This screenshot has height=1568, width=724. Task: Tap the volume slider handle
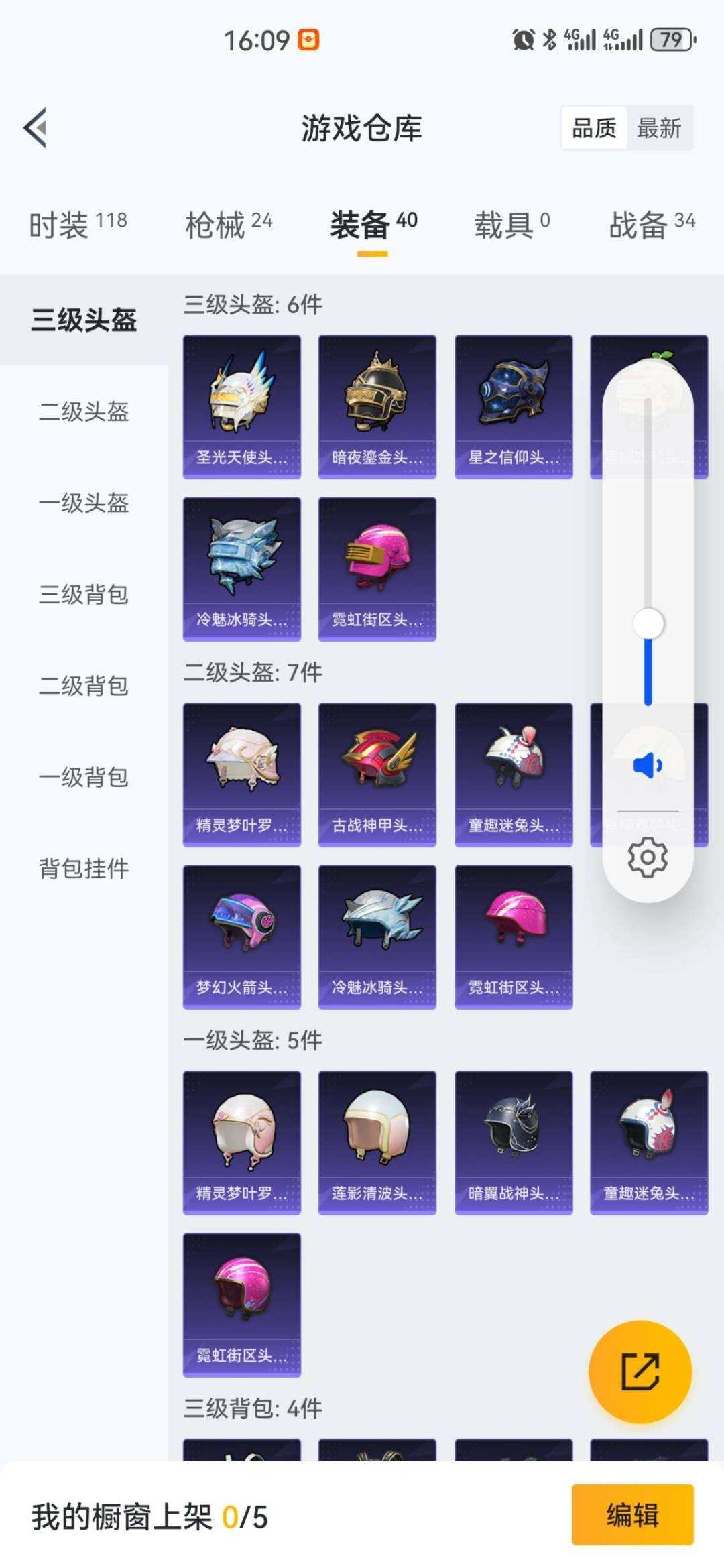click(x=648, y=623)
